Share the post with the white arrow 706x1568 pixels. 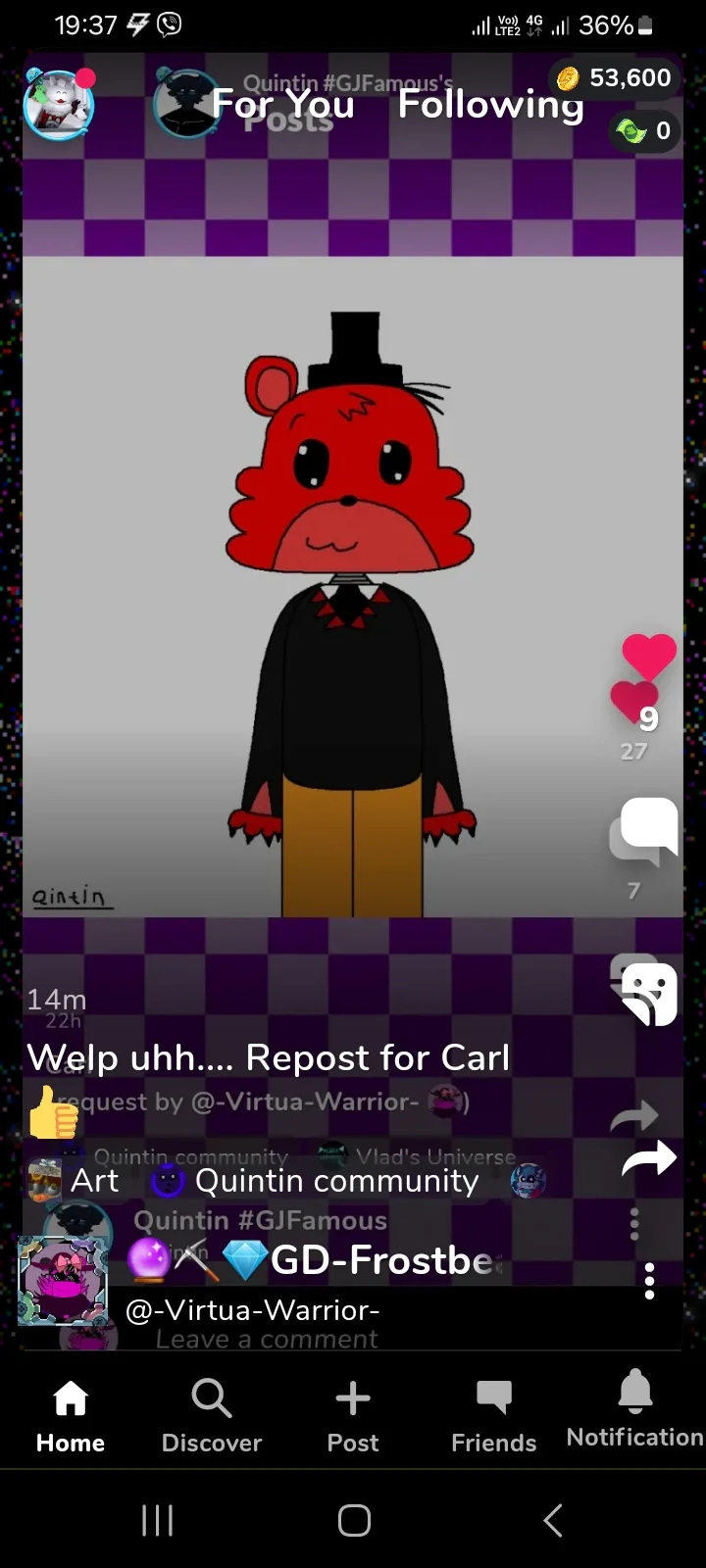pyautogui.click(x=649, y=1158)
